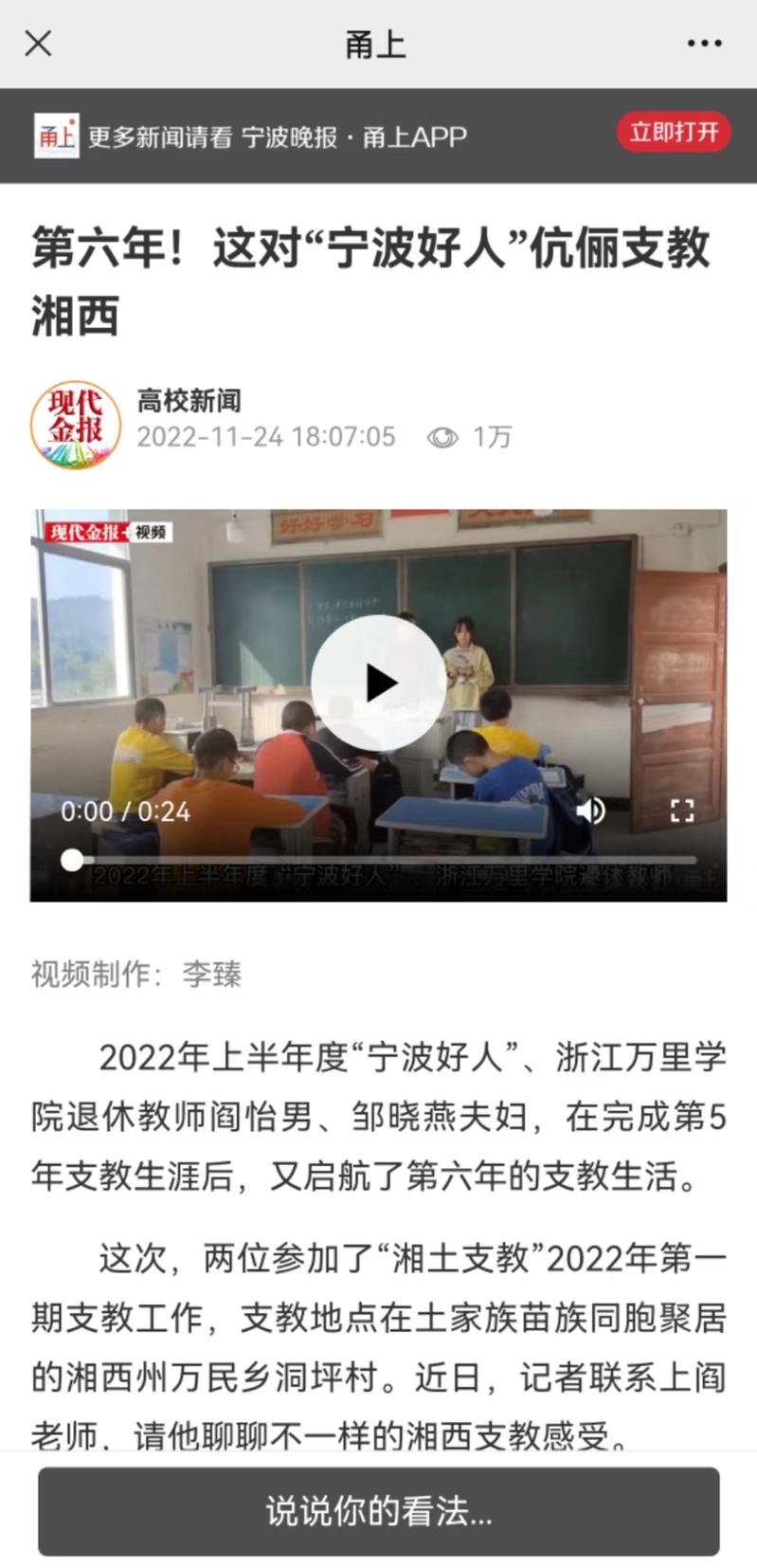Play the classroom video
757x1568 pixels.
pyautogui.click(x=378, y=683)
